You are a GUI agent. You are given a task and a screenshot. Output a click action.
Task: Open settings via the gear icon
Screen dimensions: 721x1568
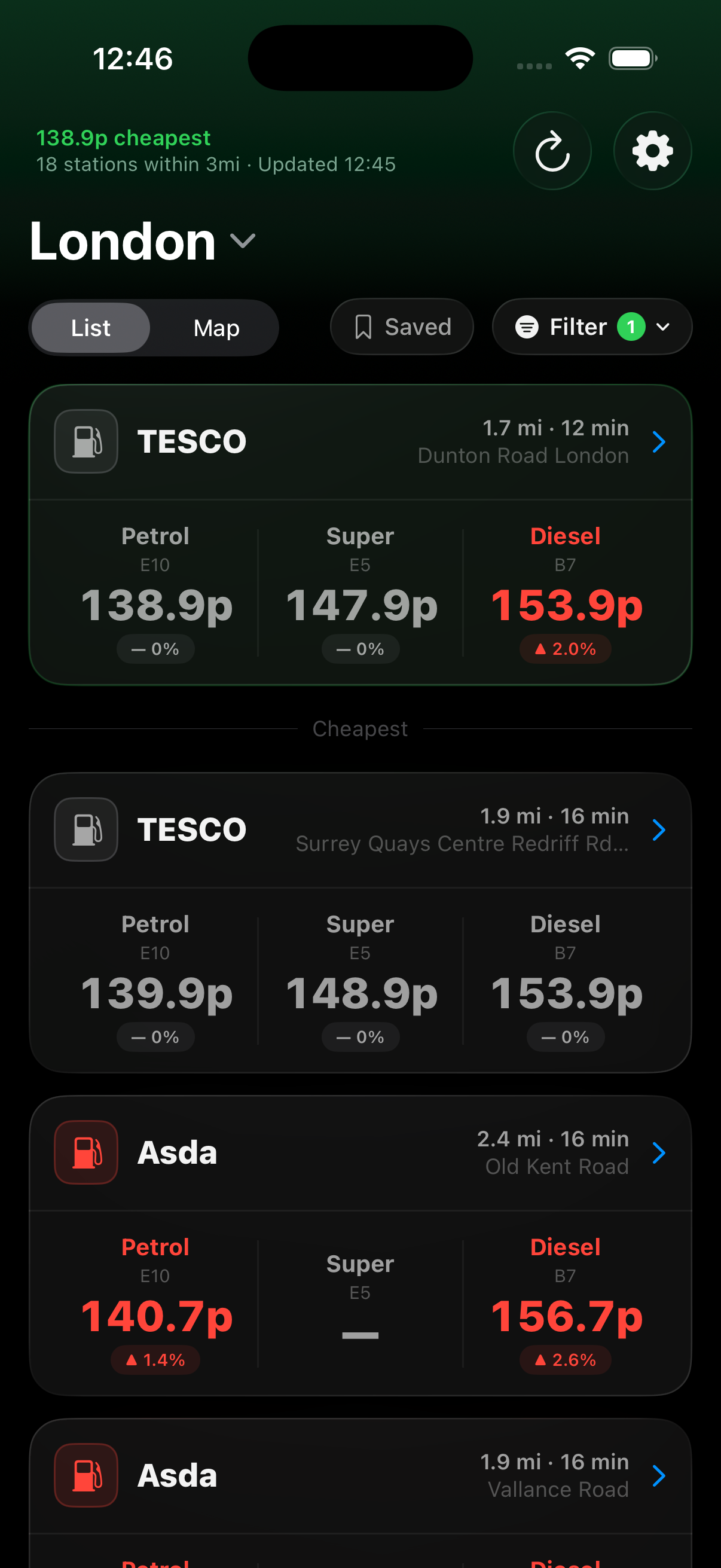point(652,150)
